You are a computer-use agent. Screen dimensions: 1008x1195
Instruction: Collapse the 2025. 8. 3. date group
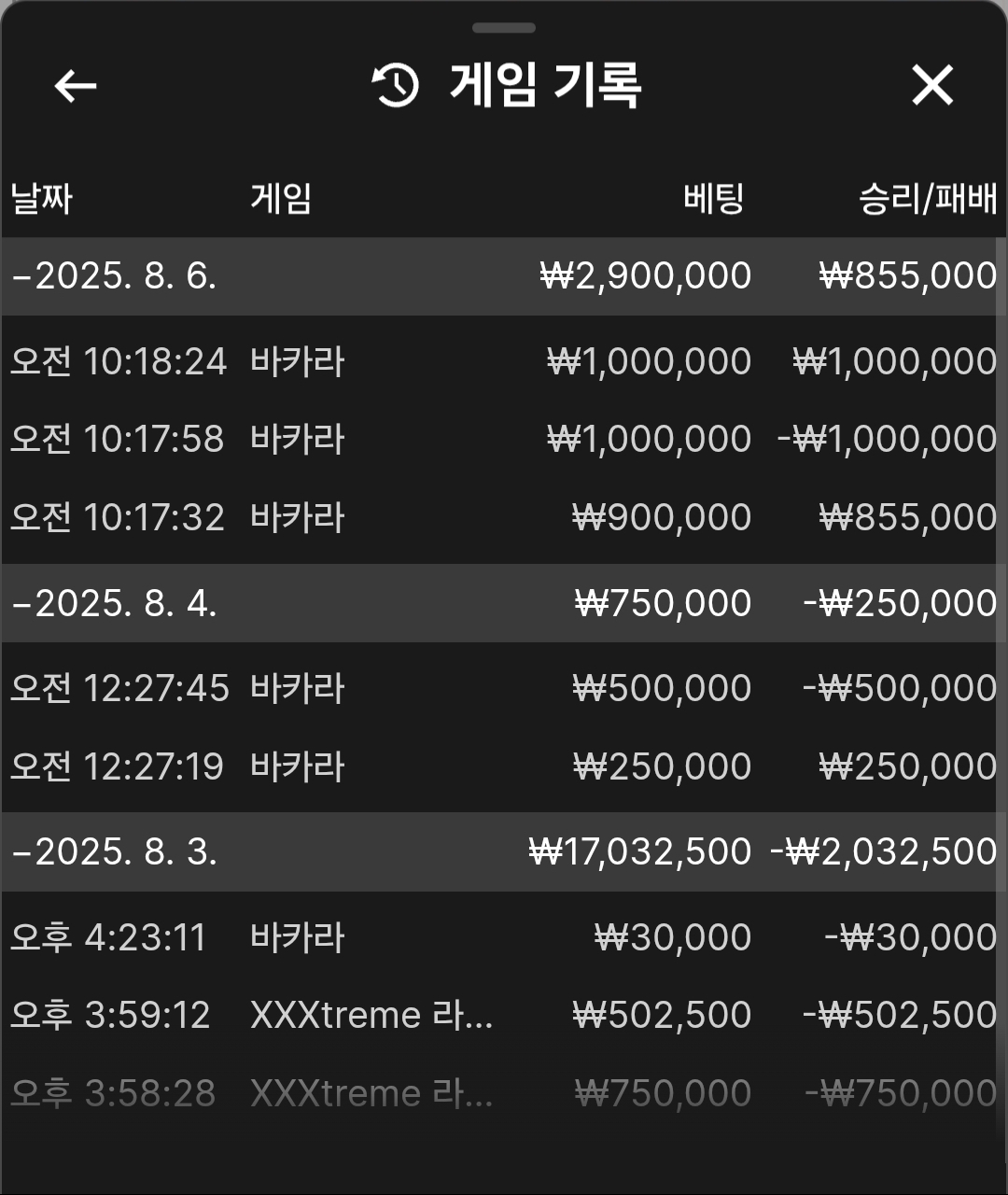tap(114, 851)
